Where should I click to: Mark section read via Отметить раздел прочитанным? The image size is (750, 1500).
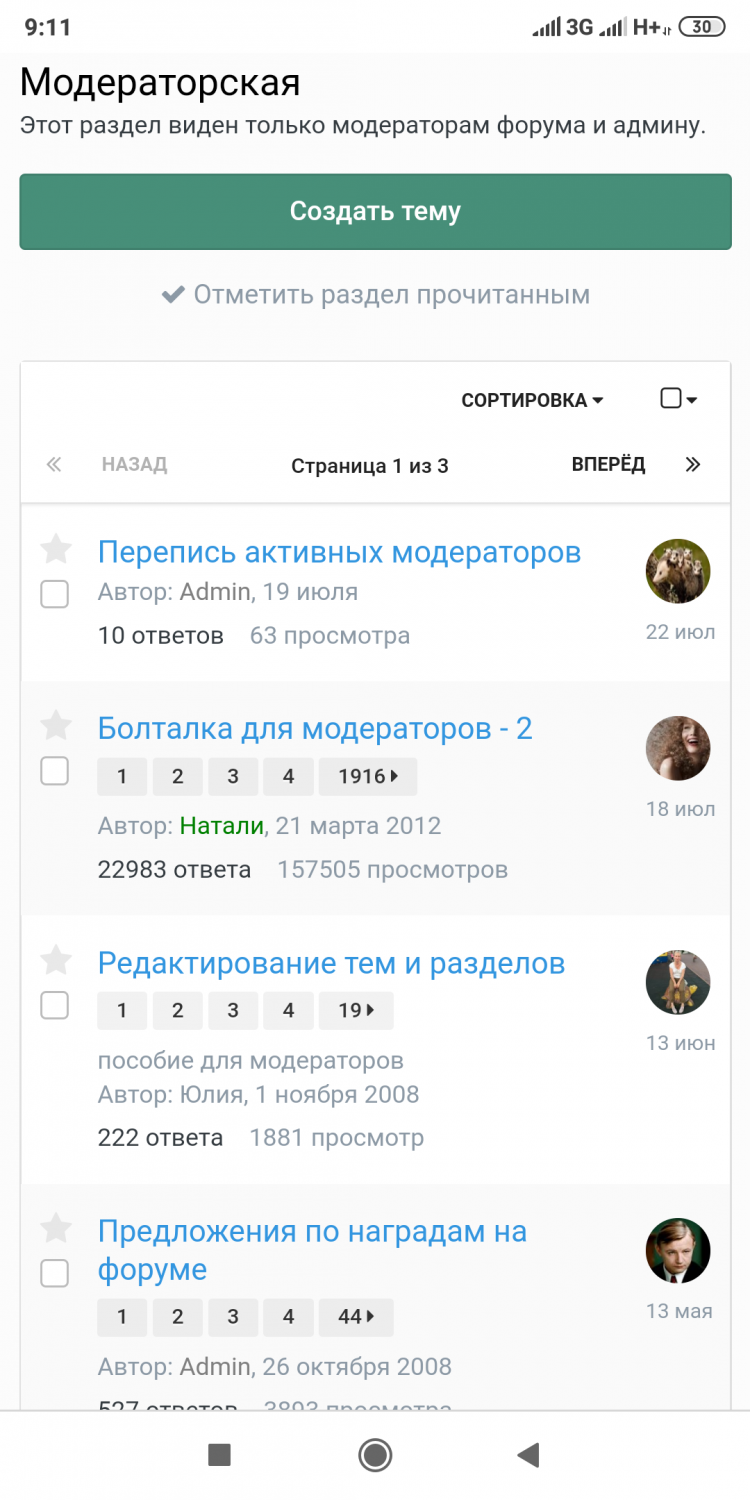[x=375, y=295]
